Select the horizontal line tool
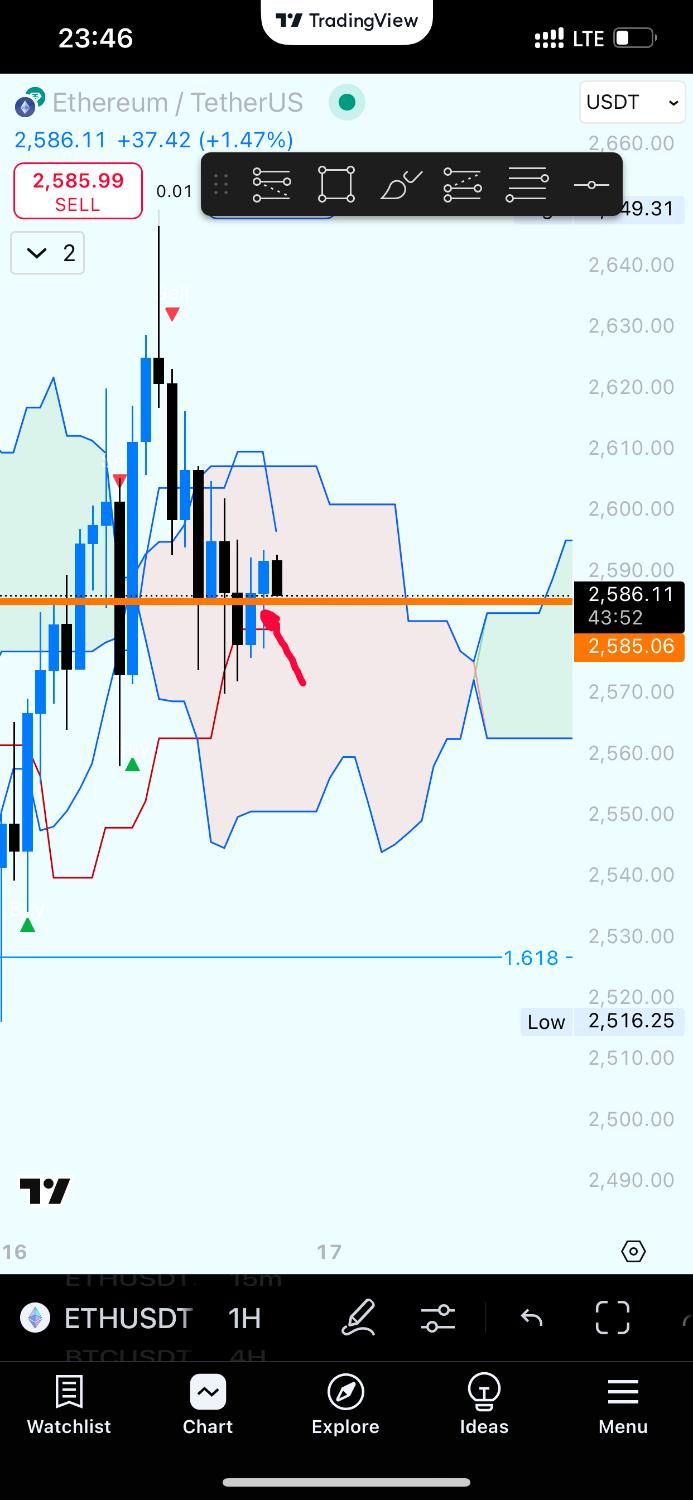Screen dimensions: 693x1500 (591, 184)
